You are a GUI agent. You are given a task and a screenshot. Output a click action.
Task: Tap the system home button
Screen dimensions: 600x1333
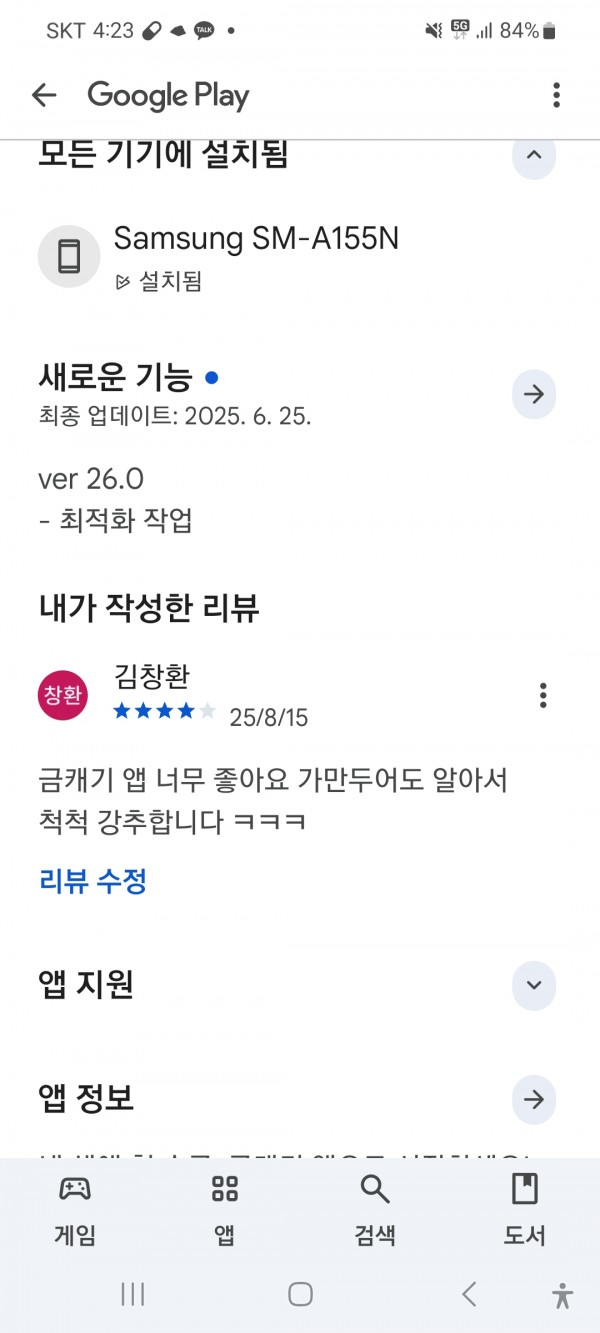click(300, 1294)
